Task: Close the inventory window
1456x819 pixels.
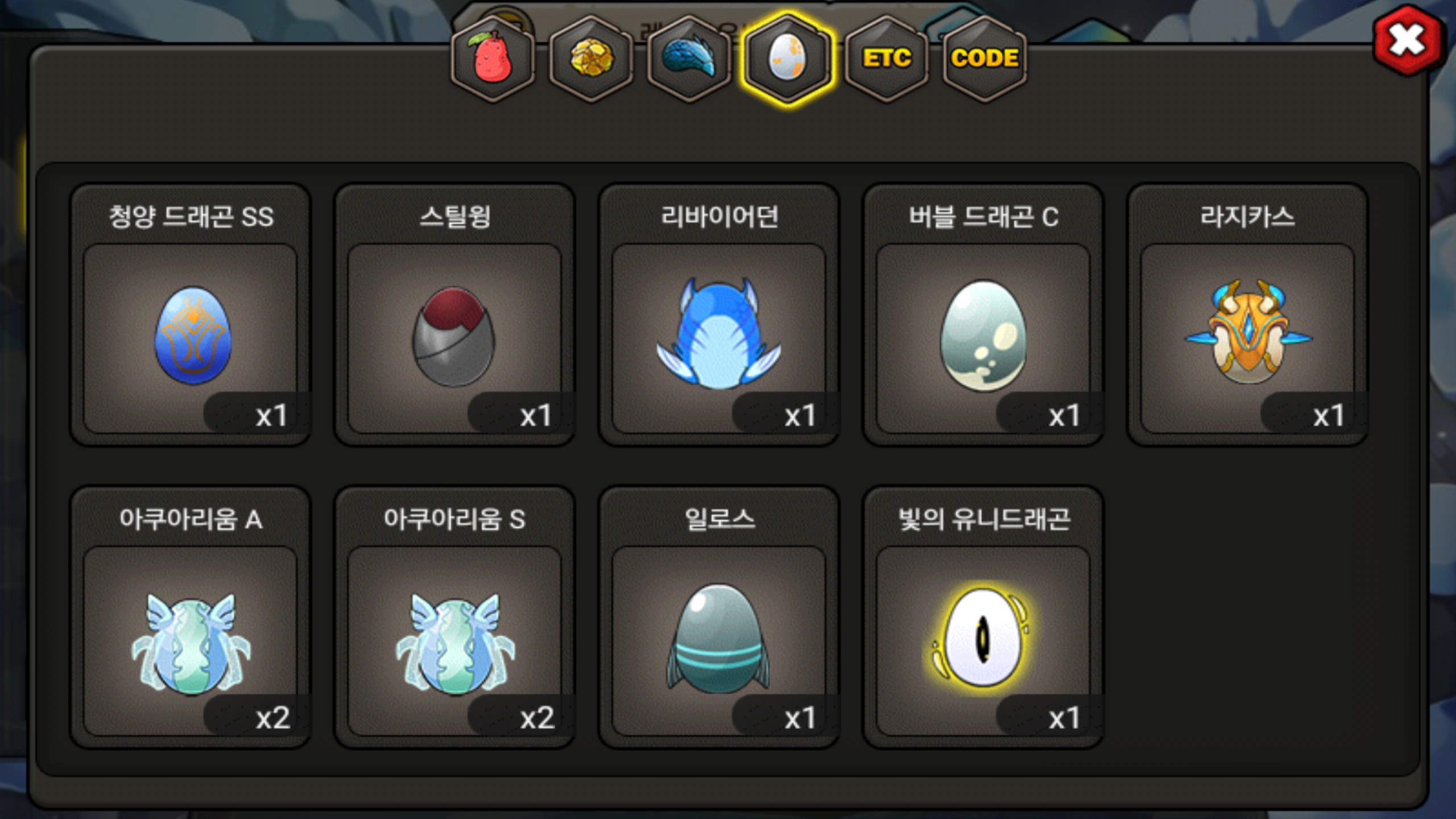Action: [x=1407, y=41]
